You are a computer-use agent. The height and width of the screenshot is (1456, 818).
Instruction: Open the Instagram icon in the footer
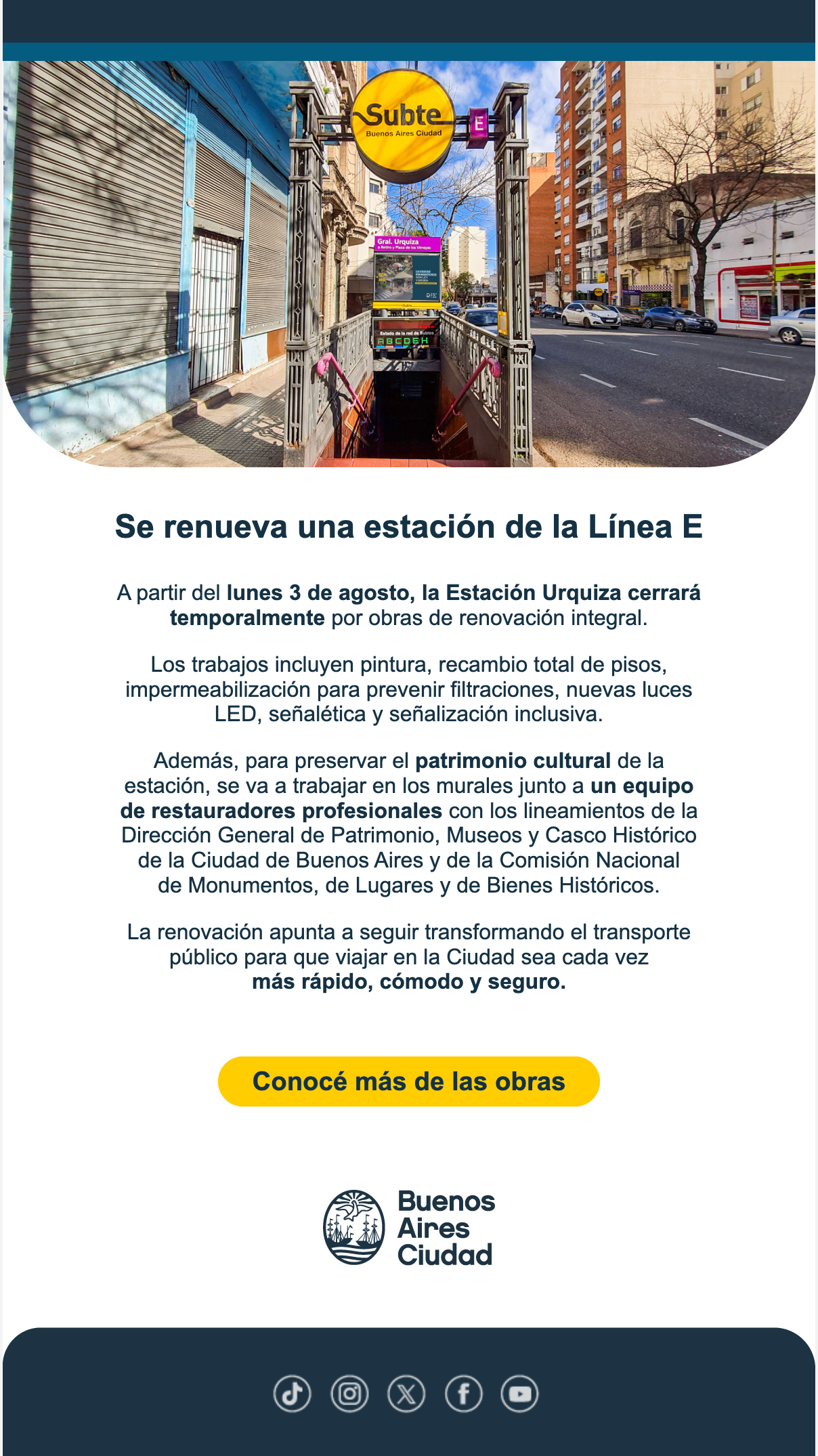coord(349,1394)
